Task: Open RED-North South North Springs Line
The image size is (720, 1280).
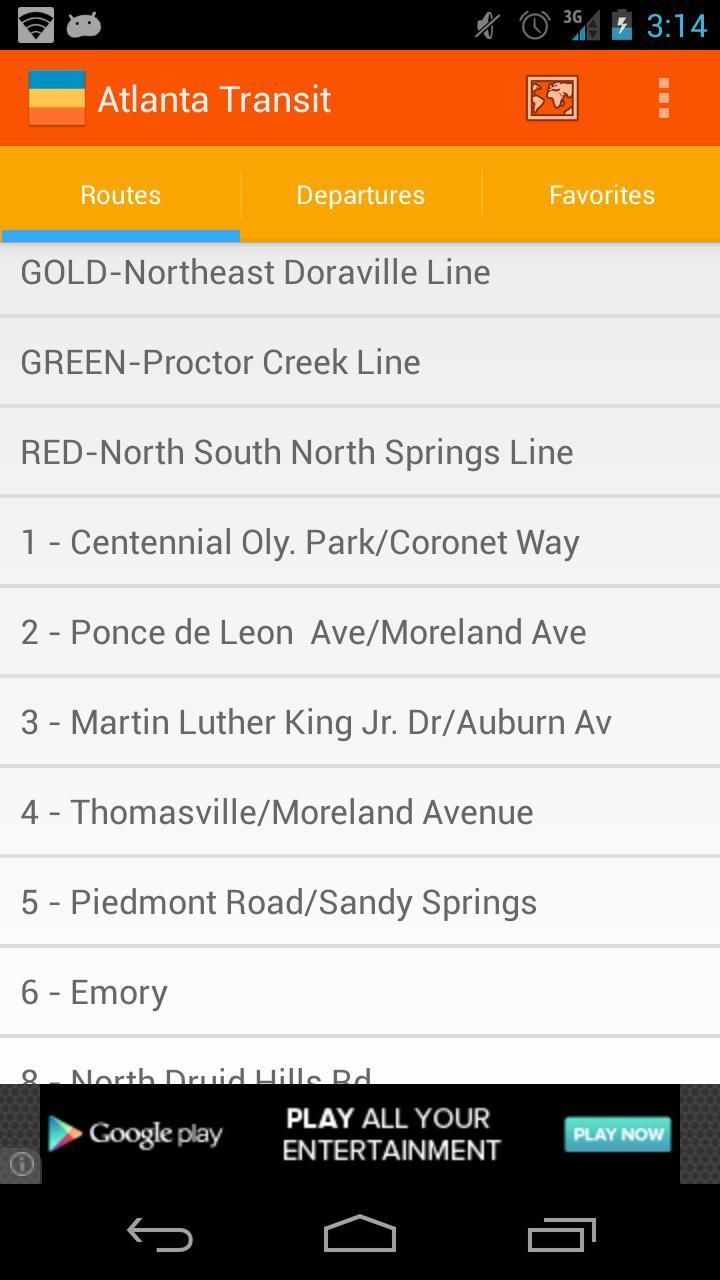Action: tap(360, 452)
